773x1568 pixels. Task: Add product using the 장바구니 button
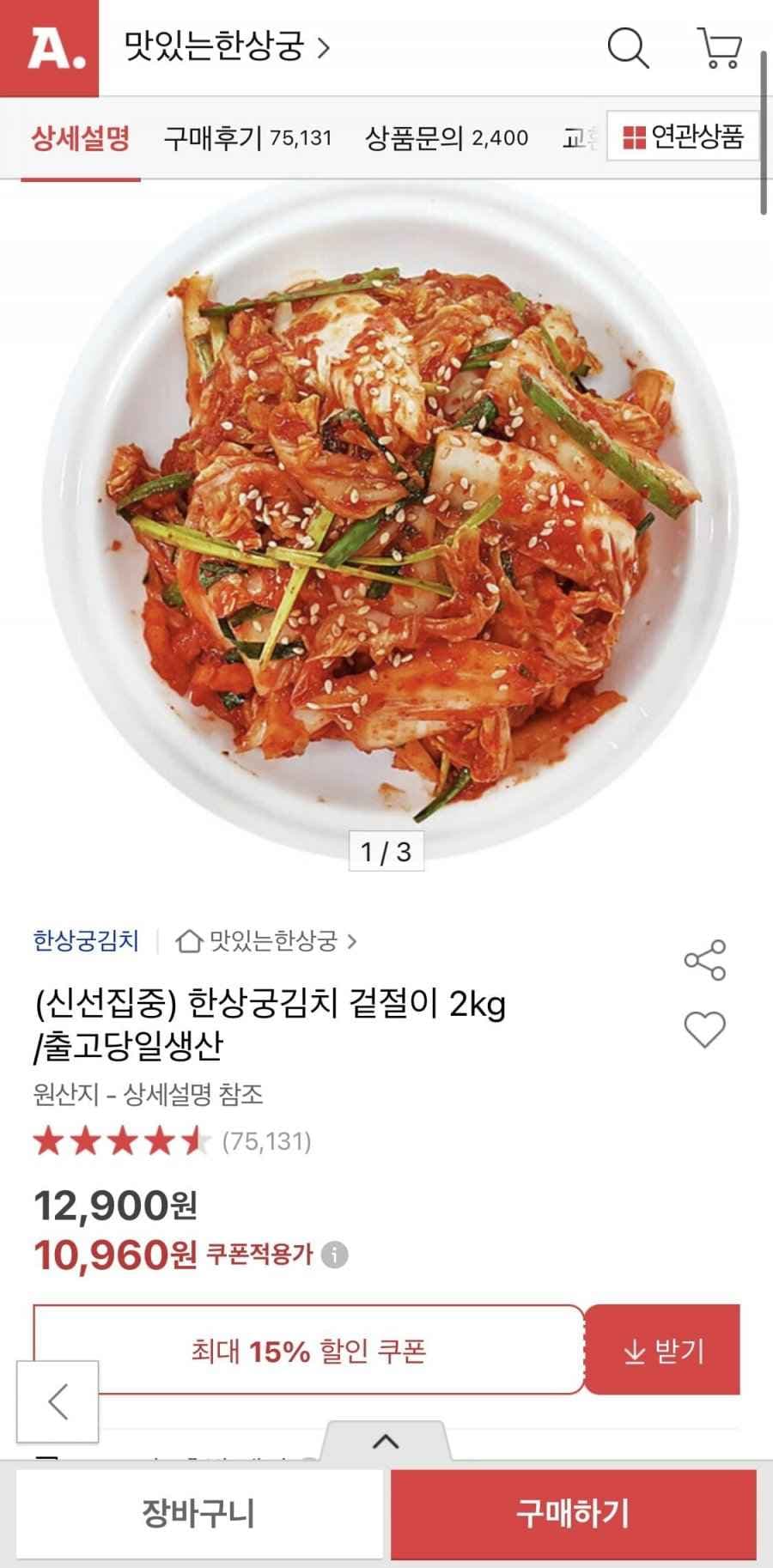tap(196, 1514)
